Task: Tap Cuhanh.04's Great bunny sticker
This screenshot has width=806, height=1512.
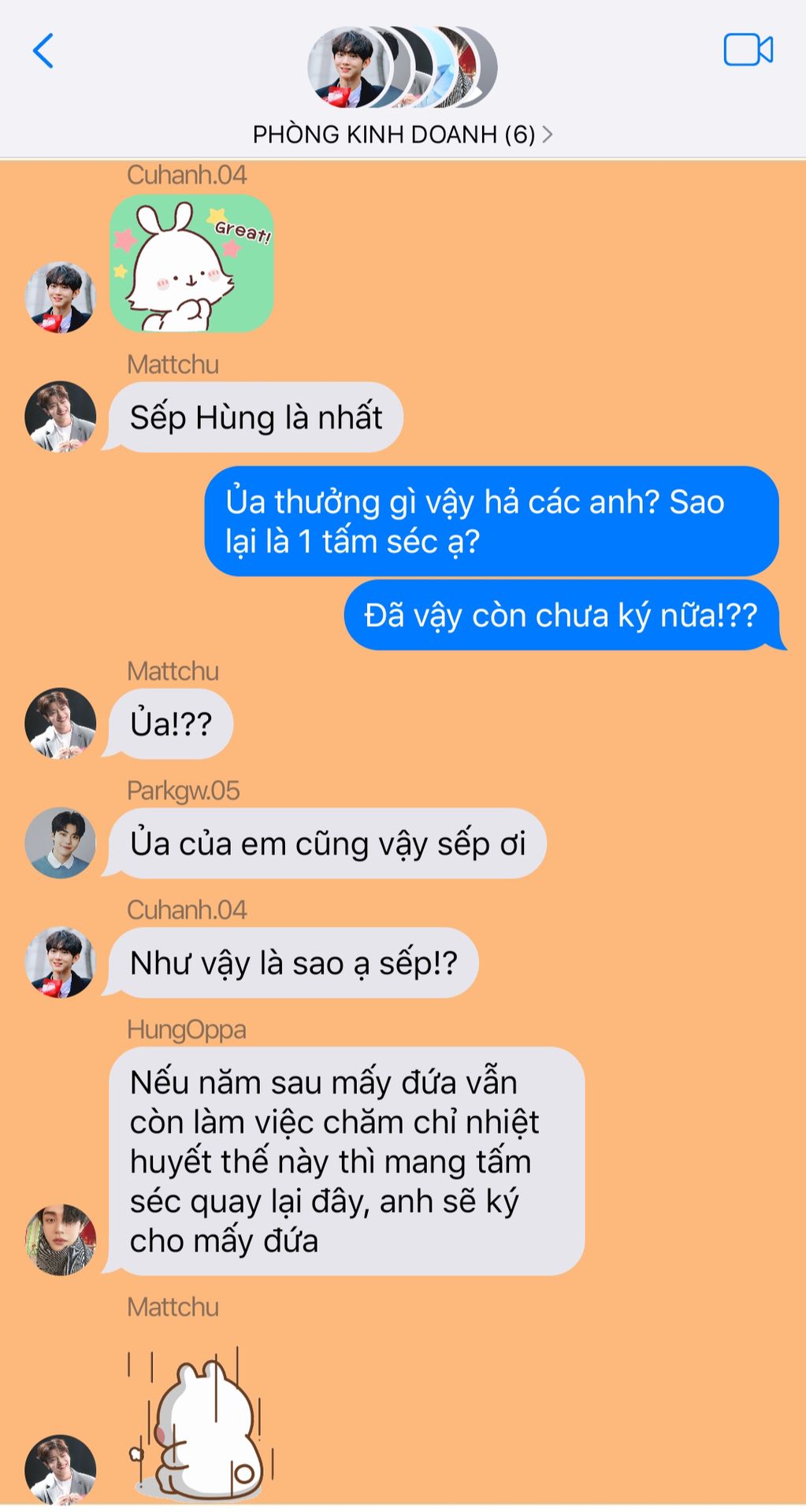Action: tap(191, 263)
